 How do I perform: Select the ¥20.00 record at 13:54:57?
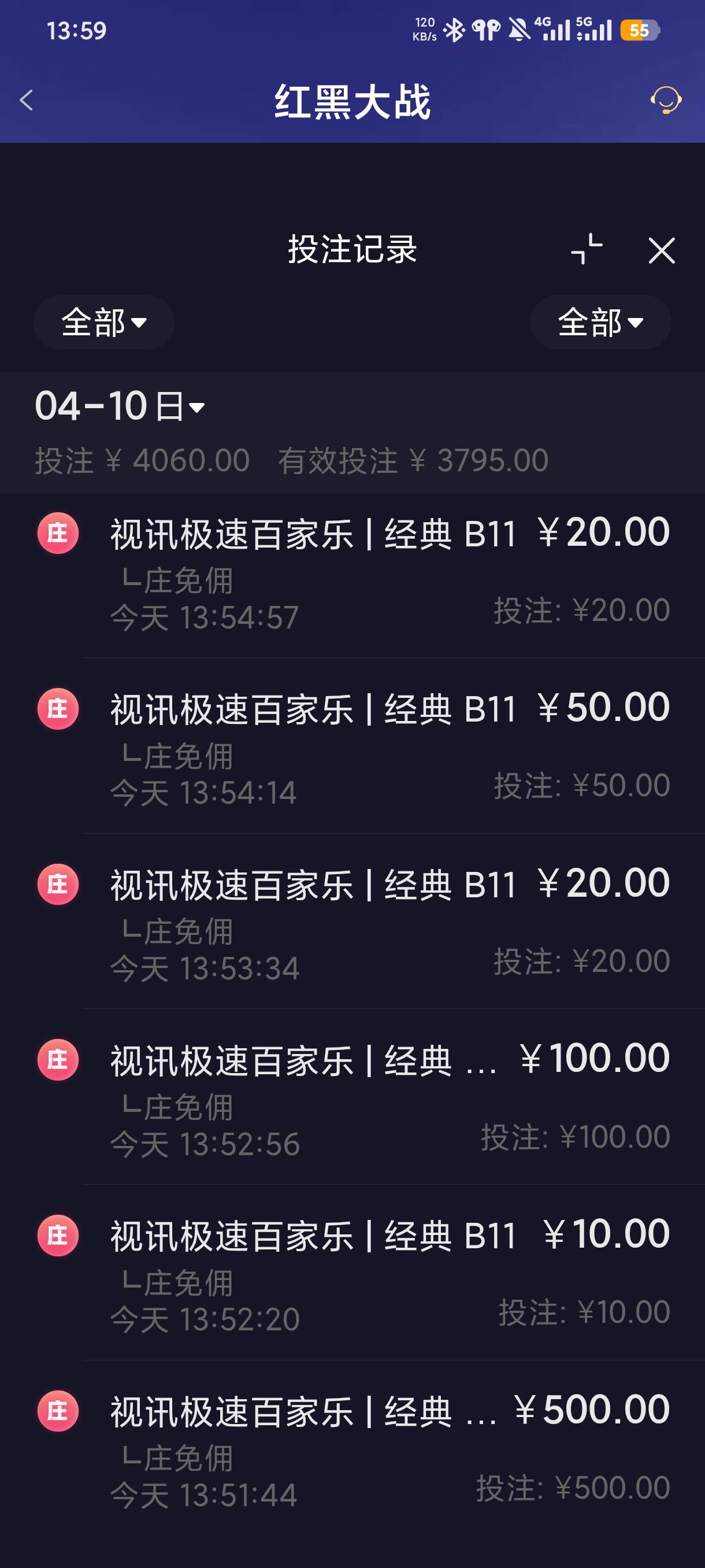[x=353, y=572]
